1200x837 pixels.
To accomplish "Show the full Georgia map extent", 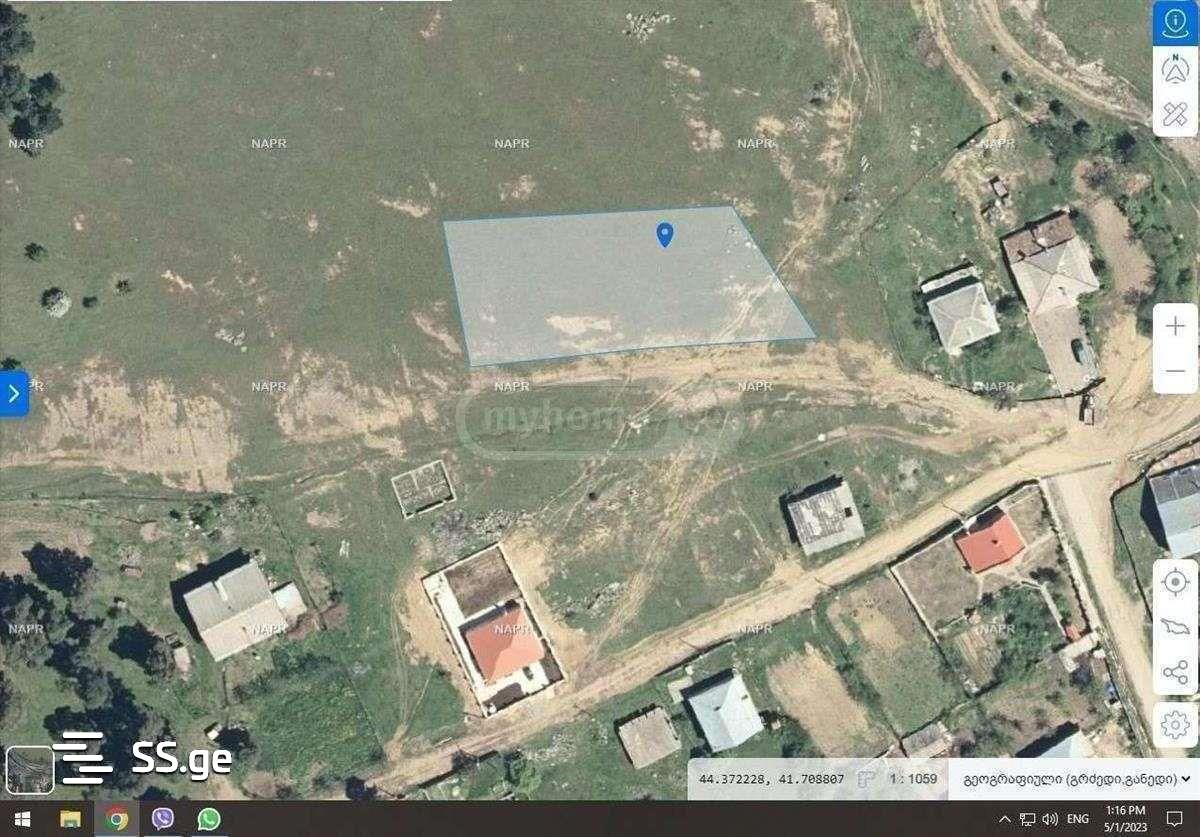I will [x=1175, y=627].
